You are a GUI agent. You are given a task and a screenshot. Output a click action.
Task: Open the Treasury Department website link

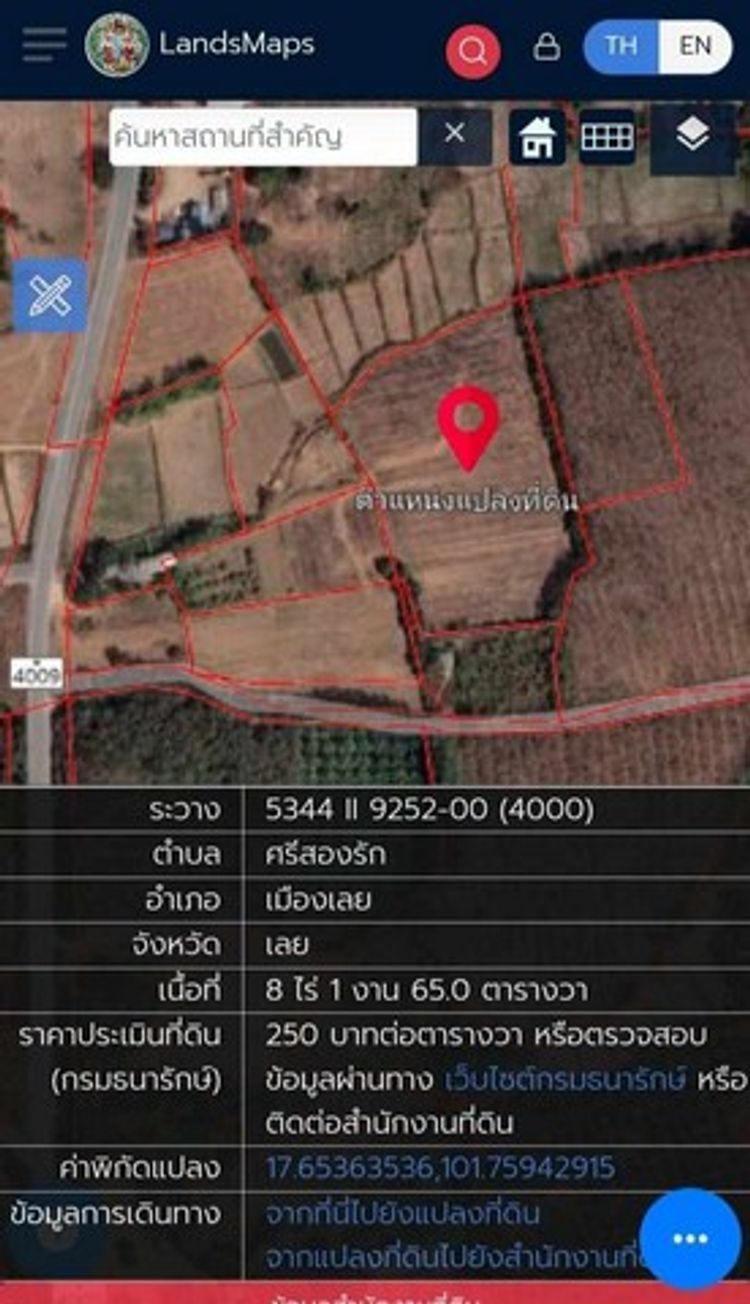click(565, 1079)
